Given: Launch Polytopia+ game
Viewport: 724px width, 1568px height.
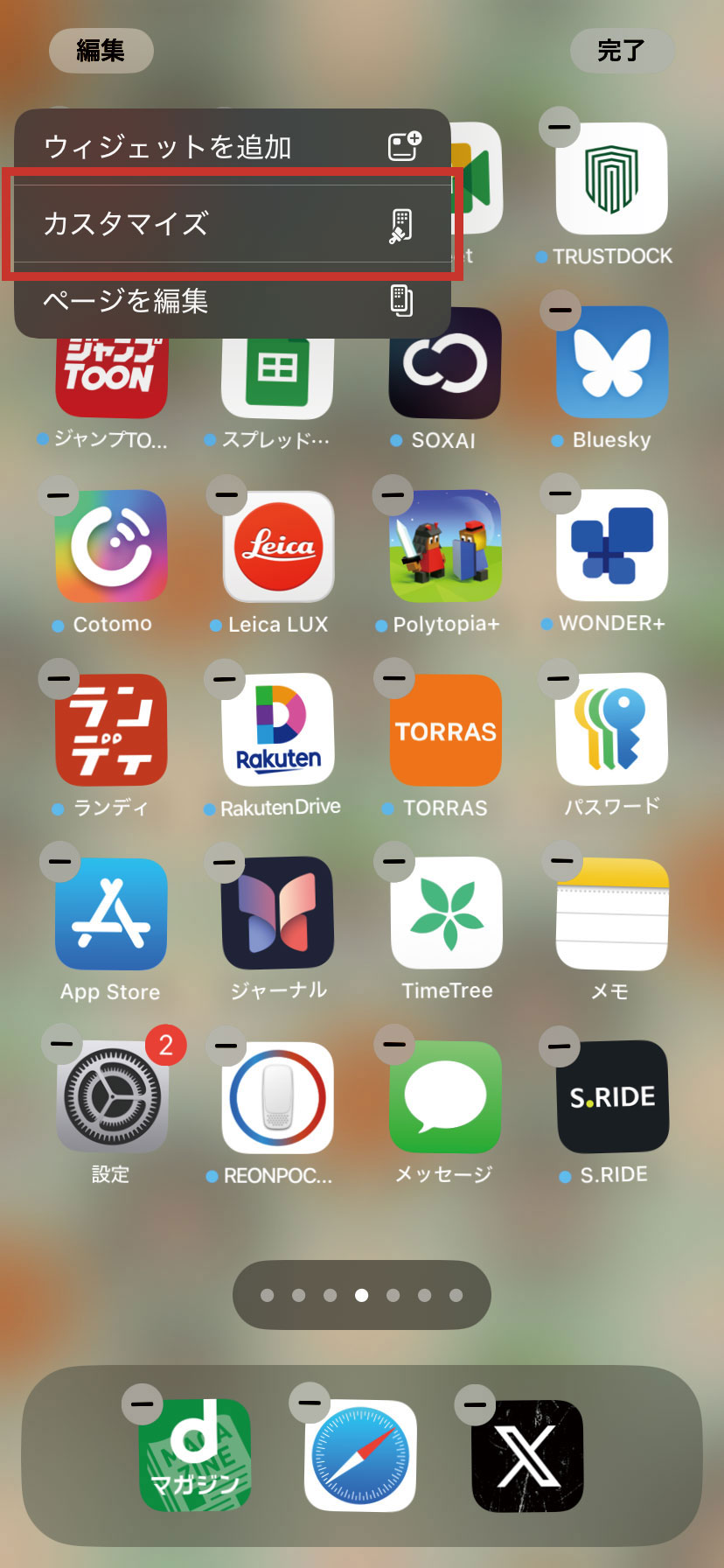Looking at the screenshot, I should [x=445, y=546].
